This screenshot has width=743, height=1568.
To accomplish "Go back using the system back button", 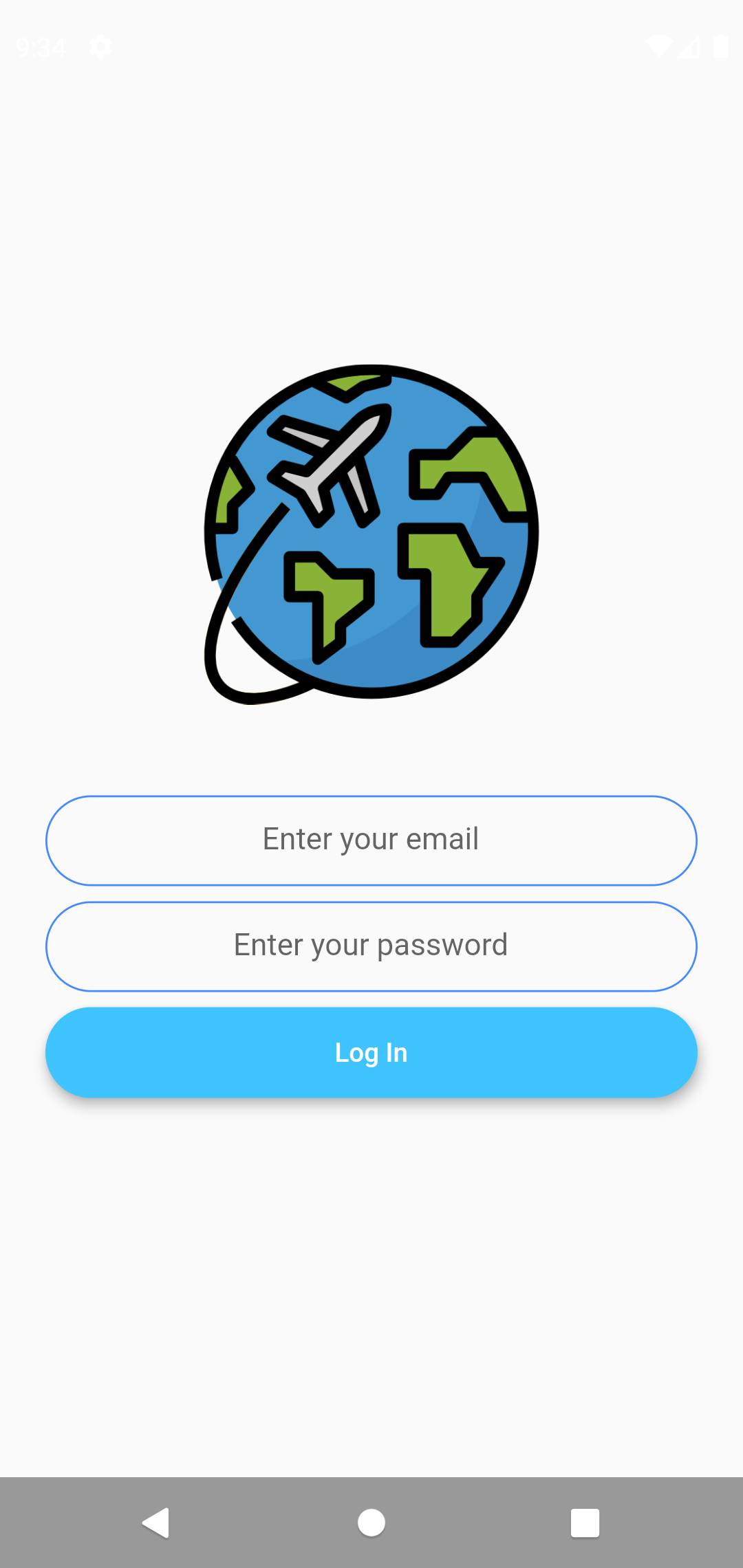I will tap(156, 1522).
